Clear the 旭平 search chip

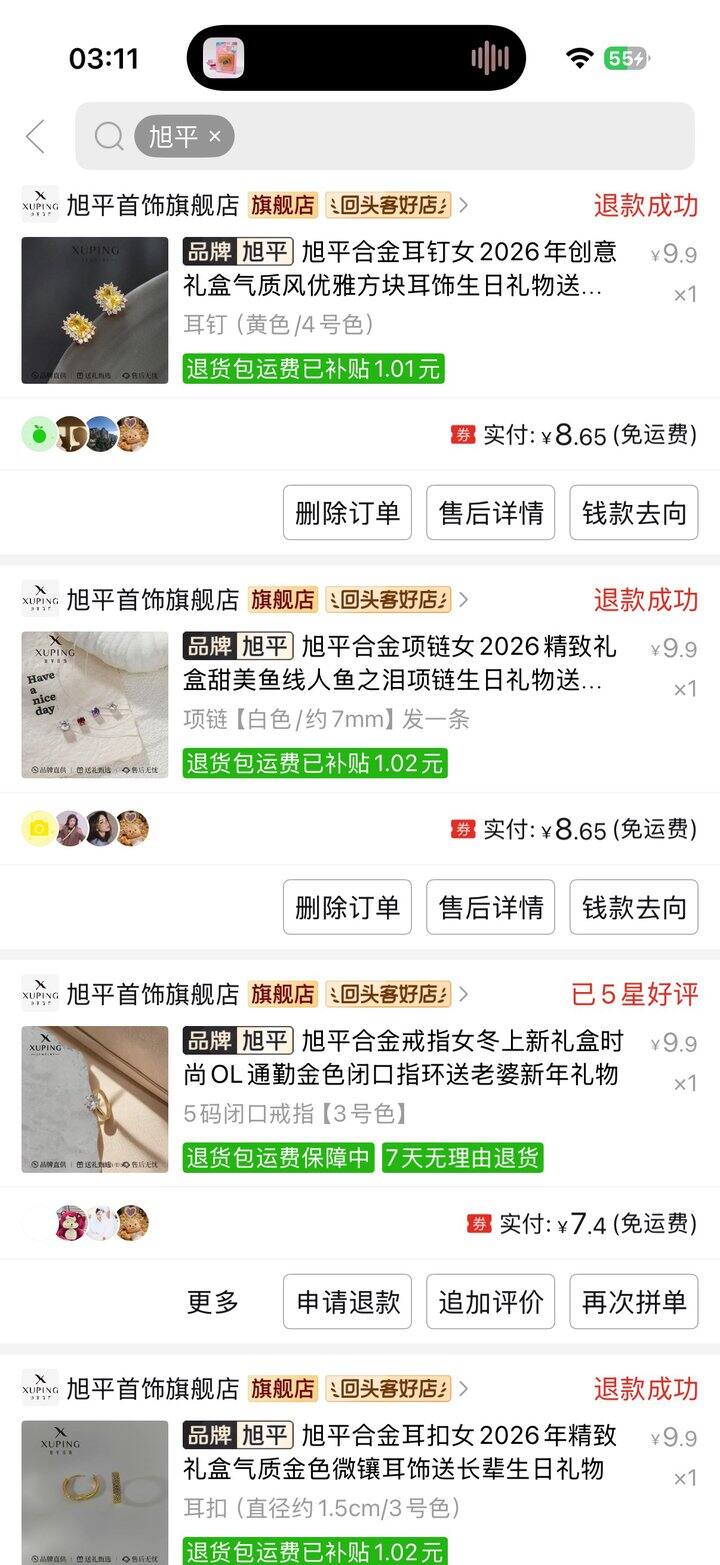click(215, 137)
